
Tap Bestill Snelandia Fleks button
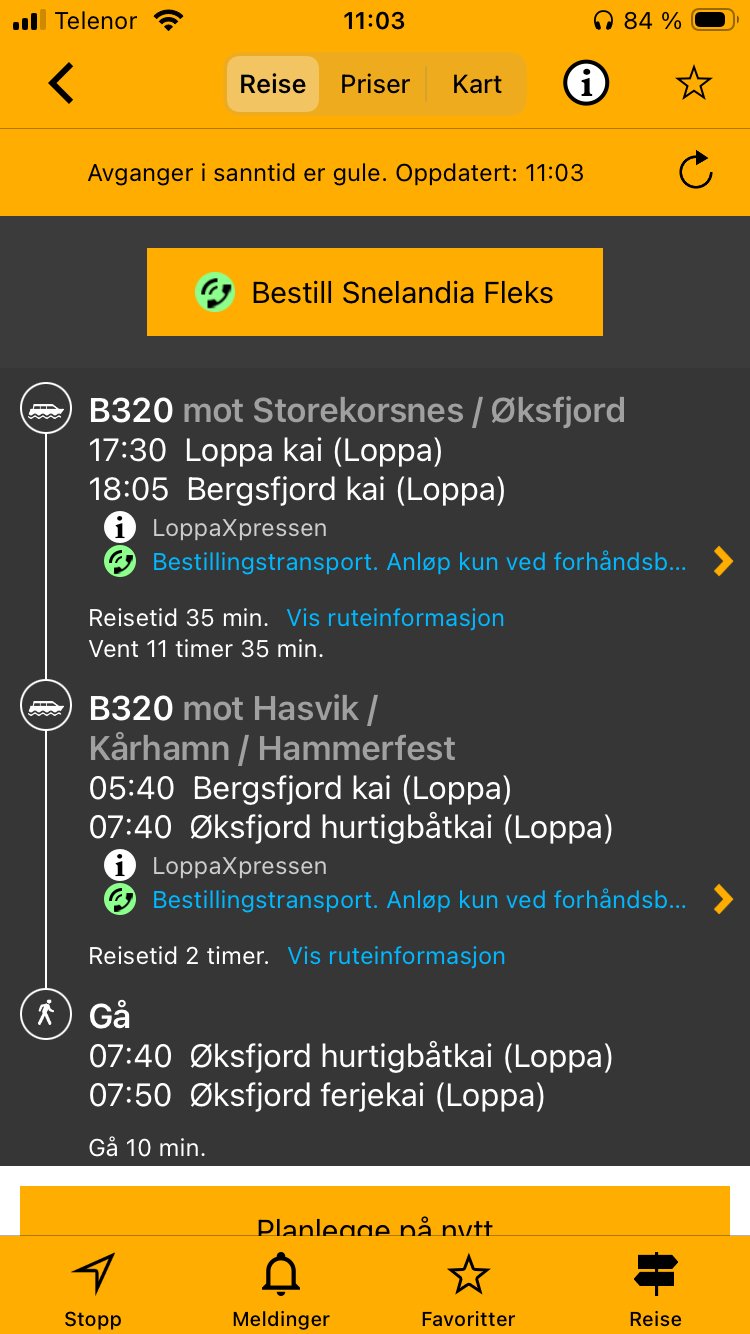click(x=375, y=292)
